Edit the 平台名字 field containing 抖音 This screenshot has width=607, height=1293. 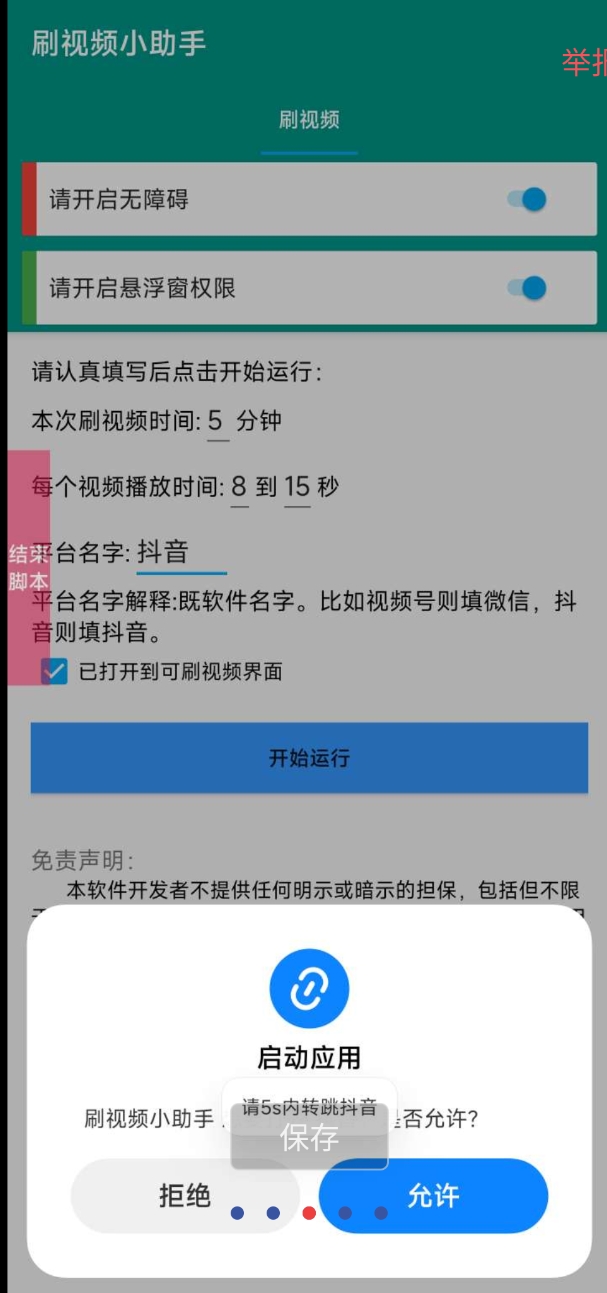tap(181, 553)
